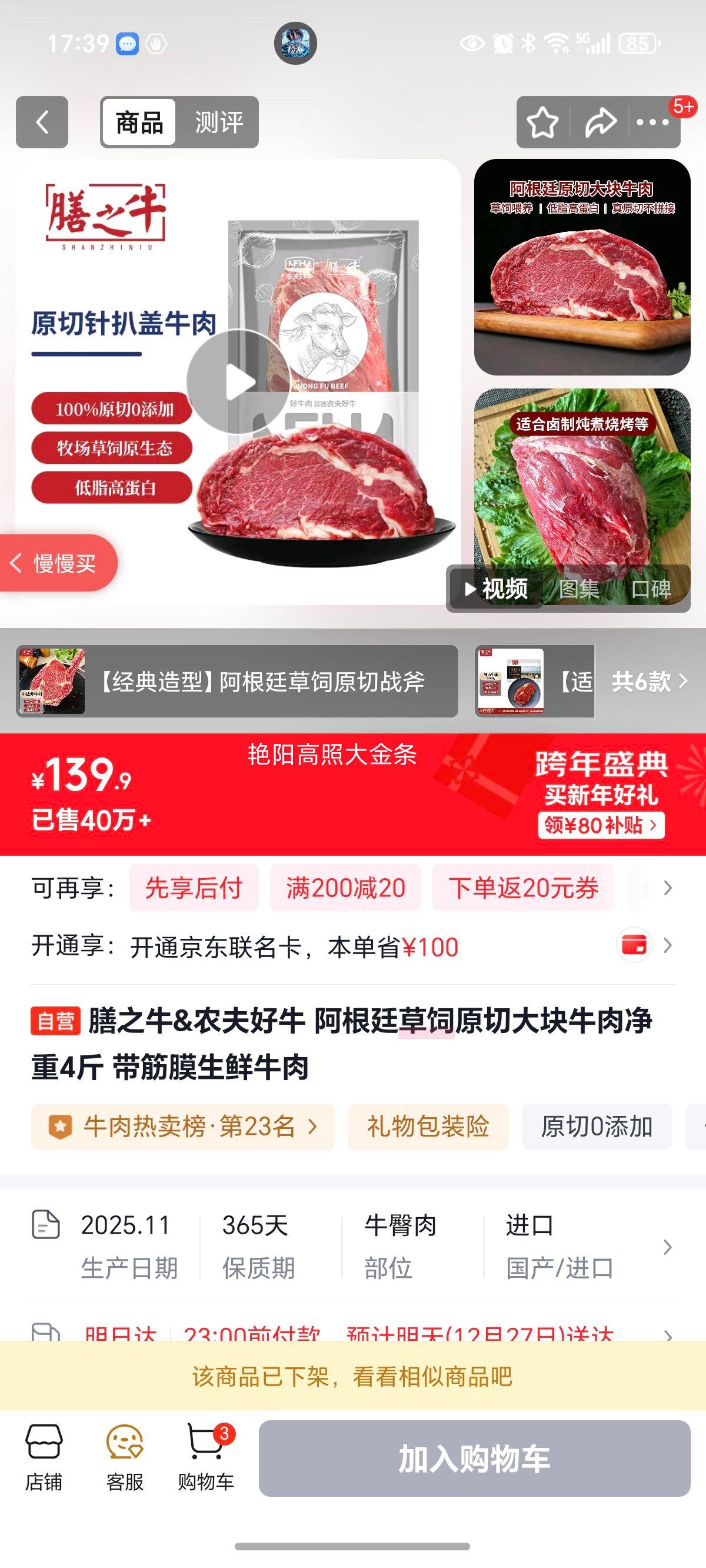The height and width of the screenshot is (1568, 706).
Task: Switch to the 测评 tab
Action: pos(218,123)
